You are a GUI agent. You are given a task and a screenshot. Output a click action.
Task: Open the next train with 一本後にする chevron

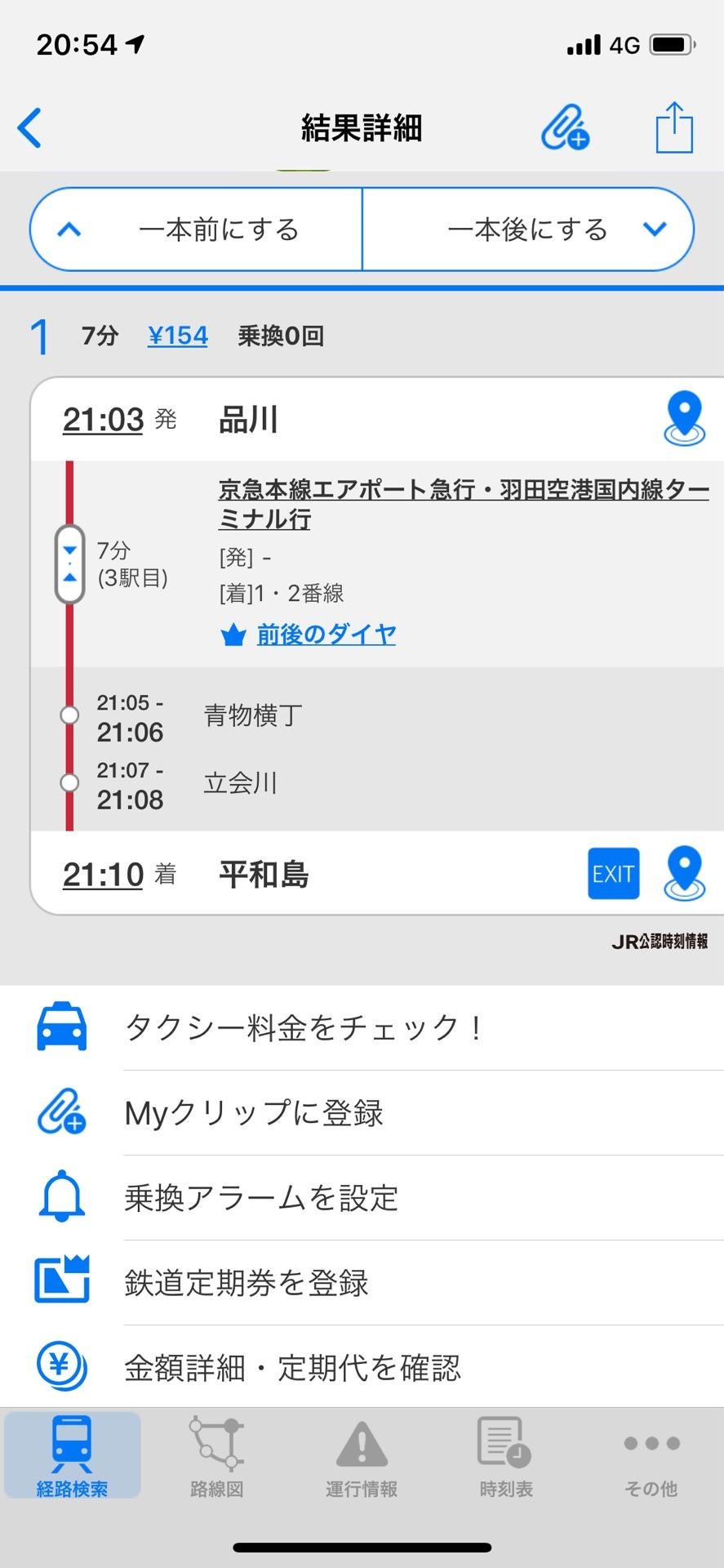coord(655,229)
